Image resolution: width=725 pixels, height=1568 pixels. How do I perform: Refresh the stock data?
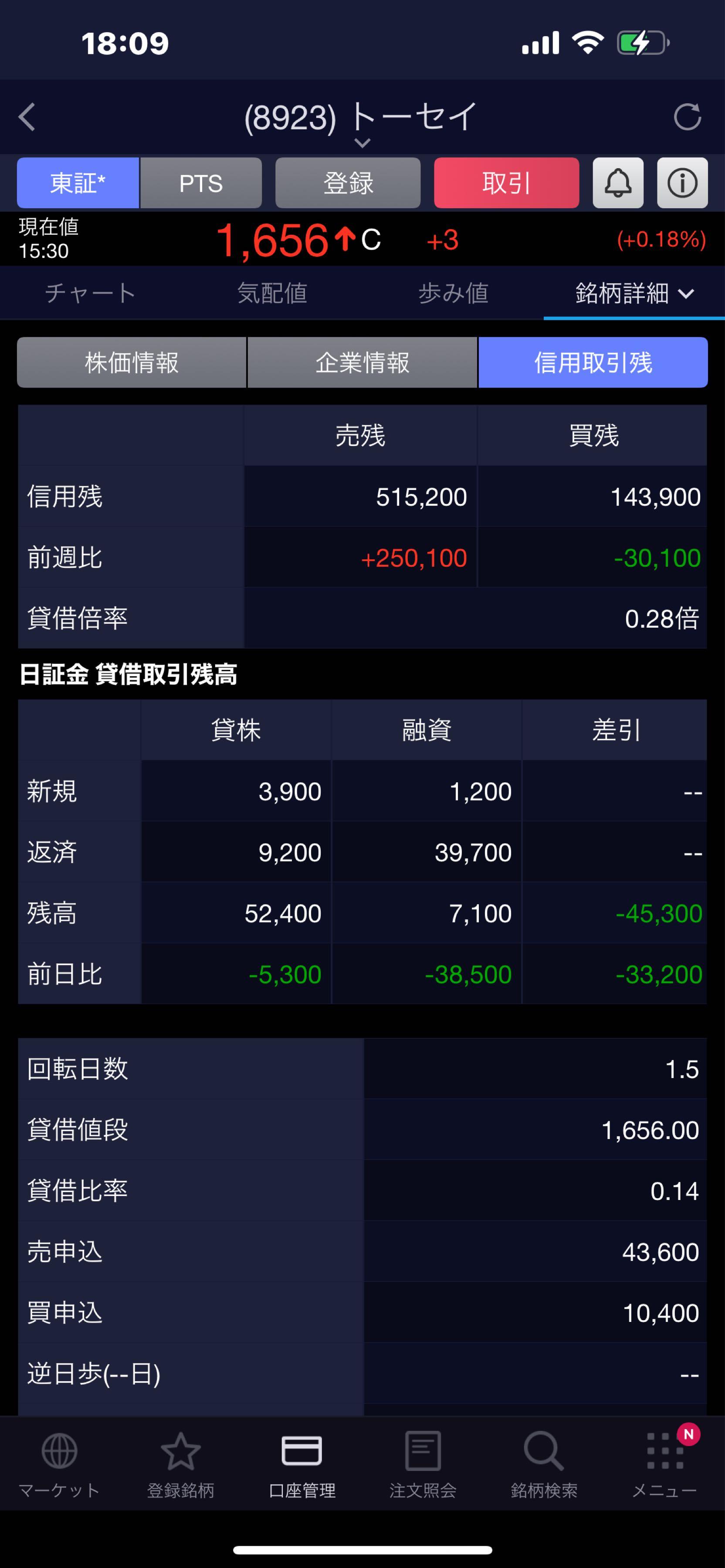(x=687, y=117)
